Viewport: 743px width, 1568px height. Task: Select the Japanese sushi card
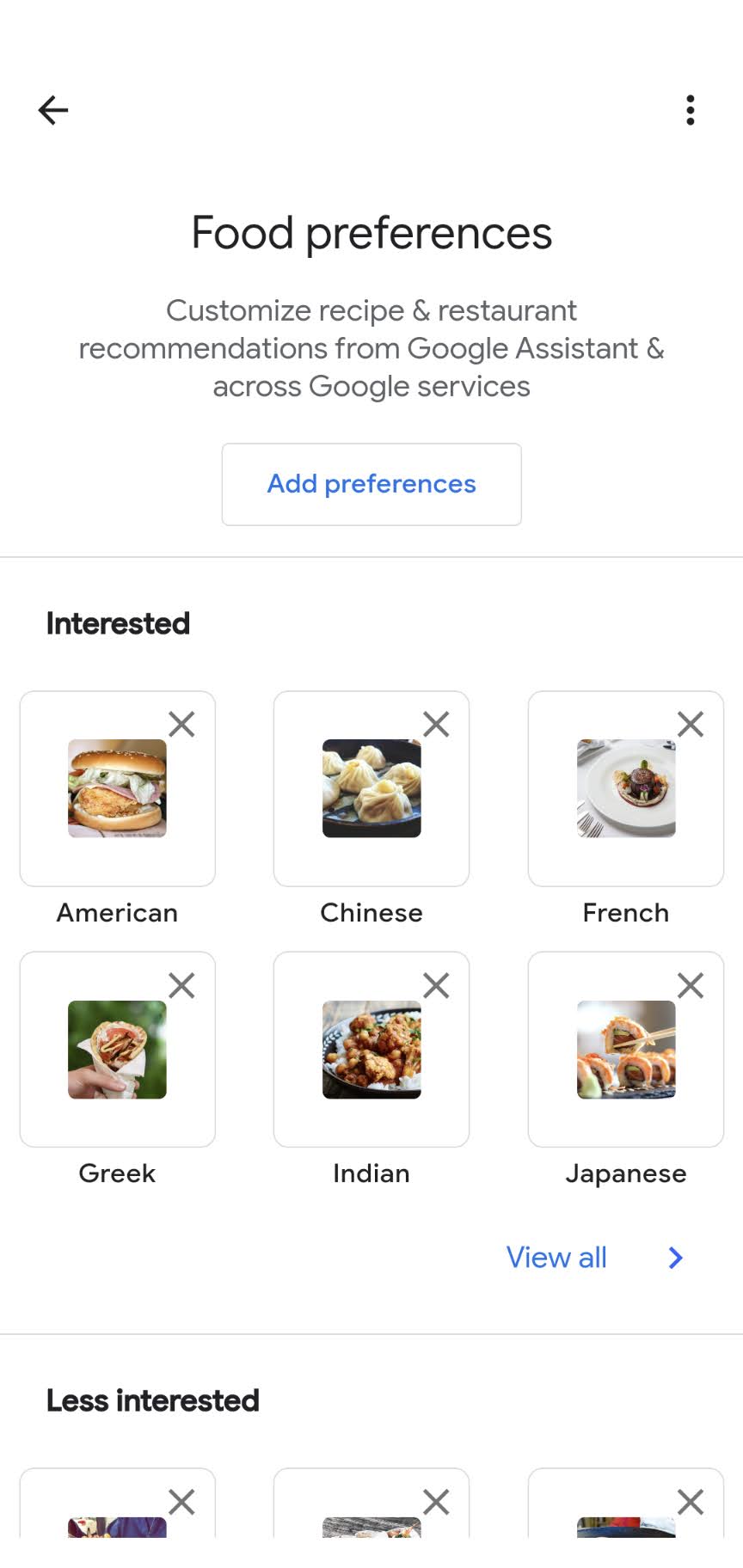(x=625, y=1050)
